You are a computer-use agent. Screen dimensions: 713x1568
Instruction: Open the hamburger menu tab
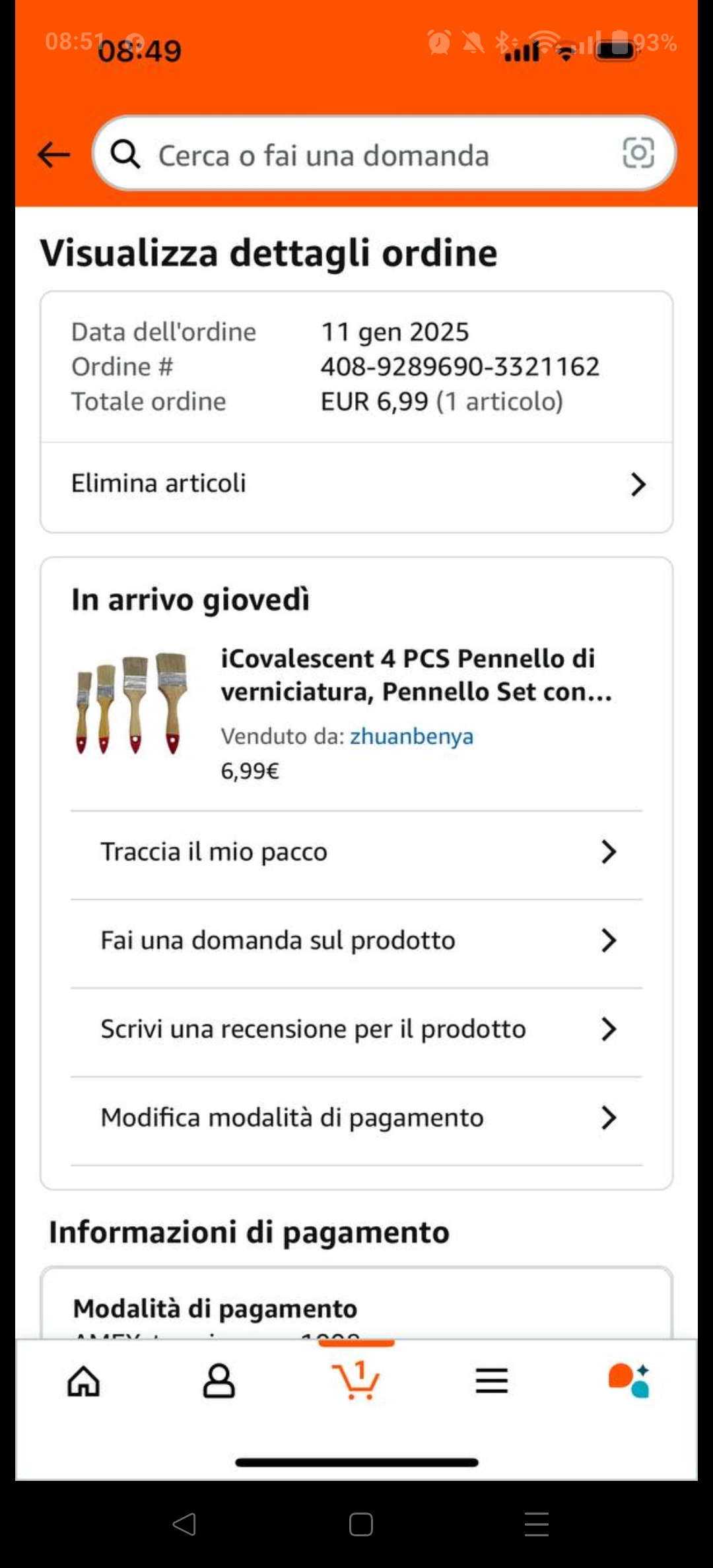click(x=492, y=1381)
